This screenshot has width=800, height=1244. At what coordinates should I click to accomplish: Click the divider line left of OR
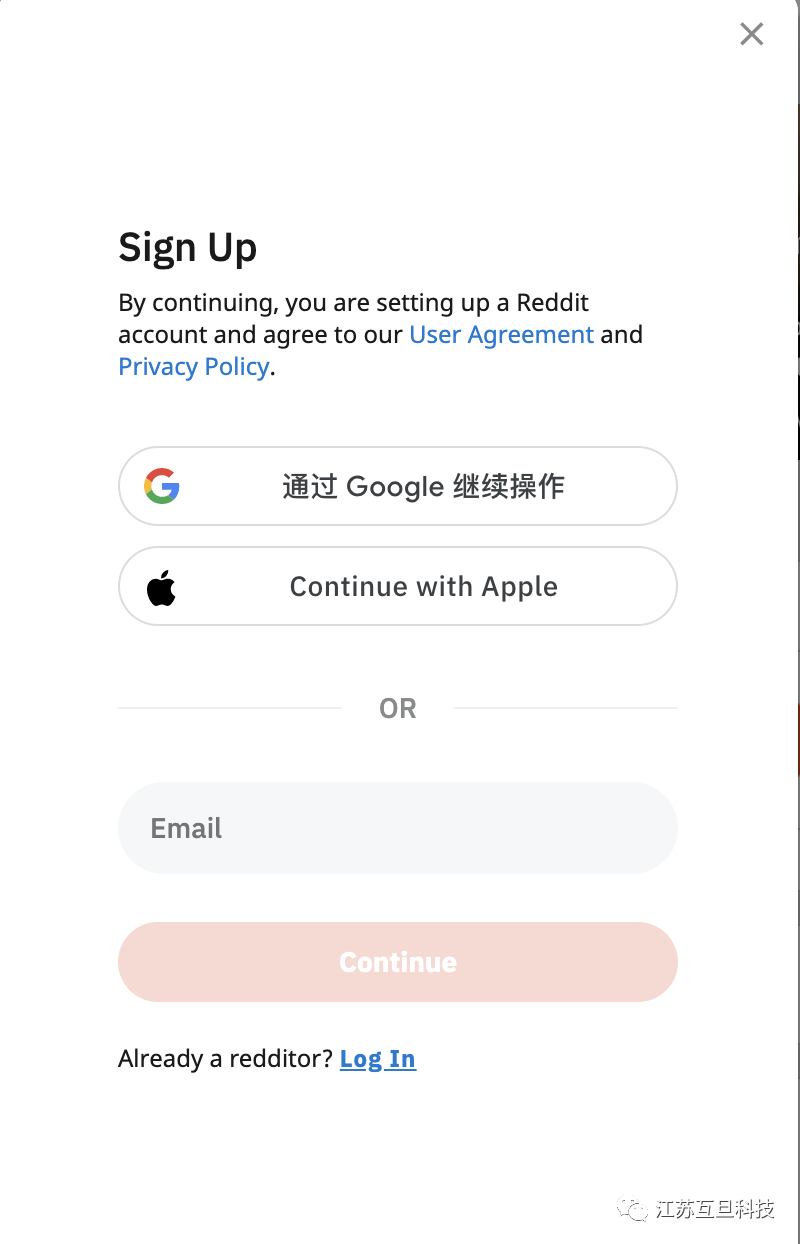230,708
